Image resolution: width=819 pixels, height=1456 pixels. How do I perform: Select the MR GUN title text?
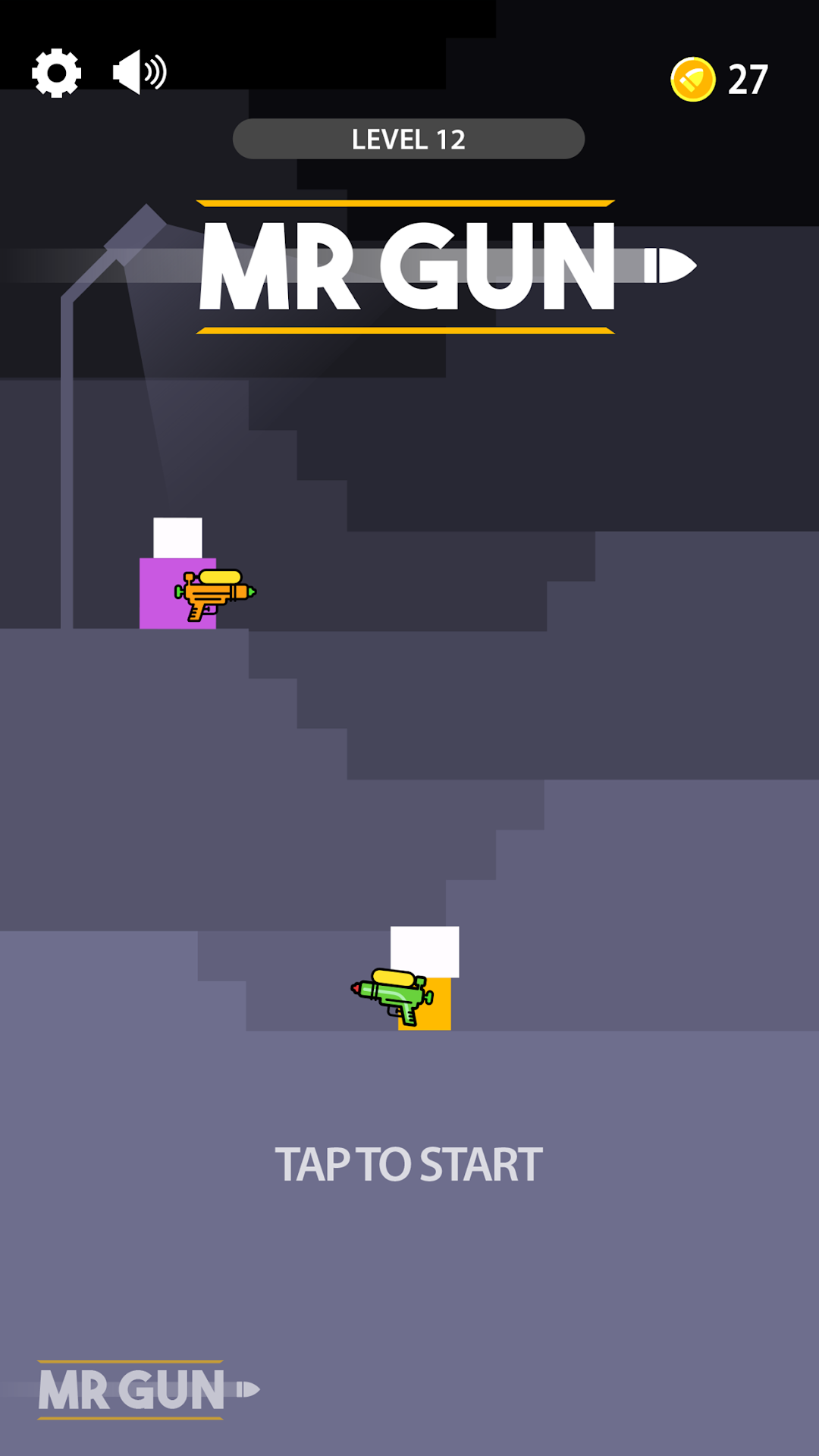click(409, 267)
